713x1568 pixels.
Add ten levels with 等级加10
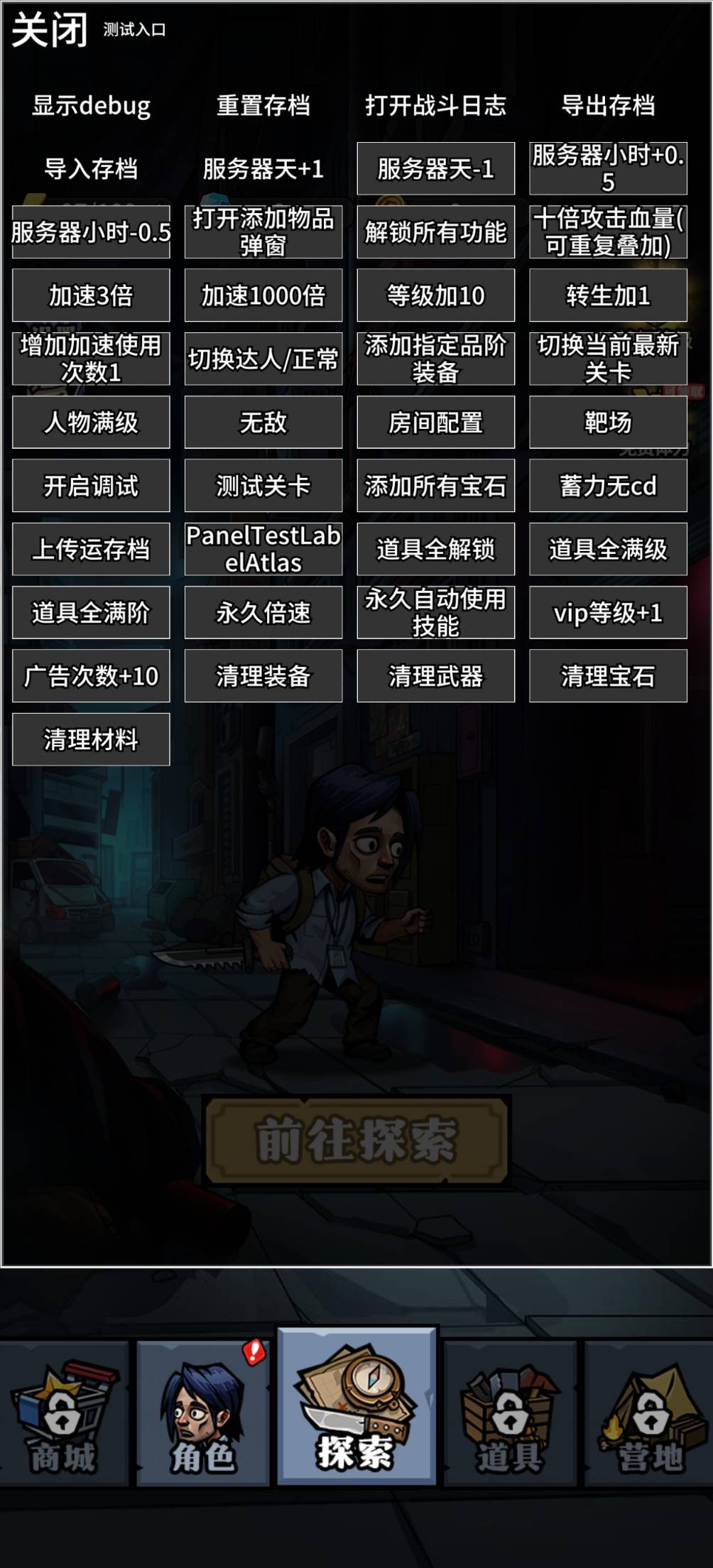(435, 295)
